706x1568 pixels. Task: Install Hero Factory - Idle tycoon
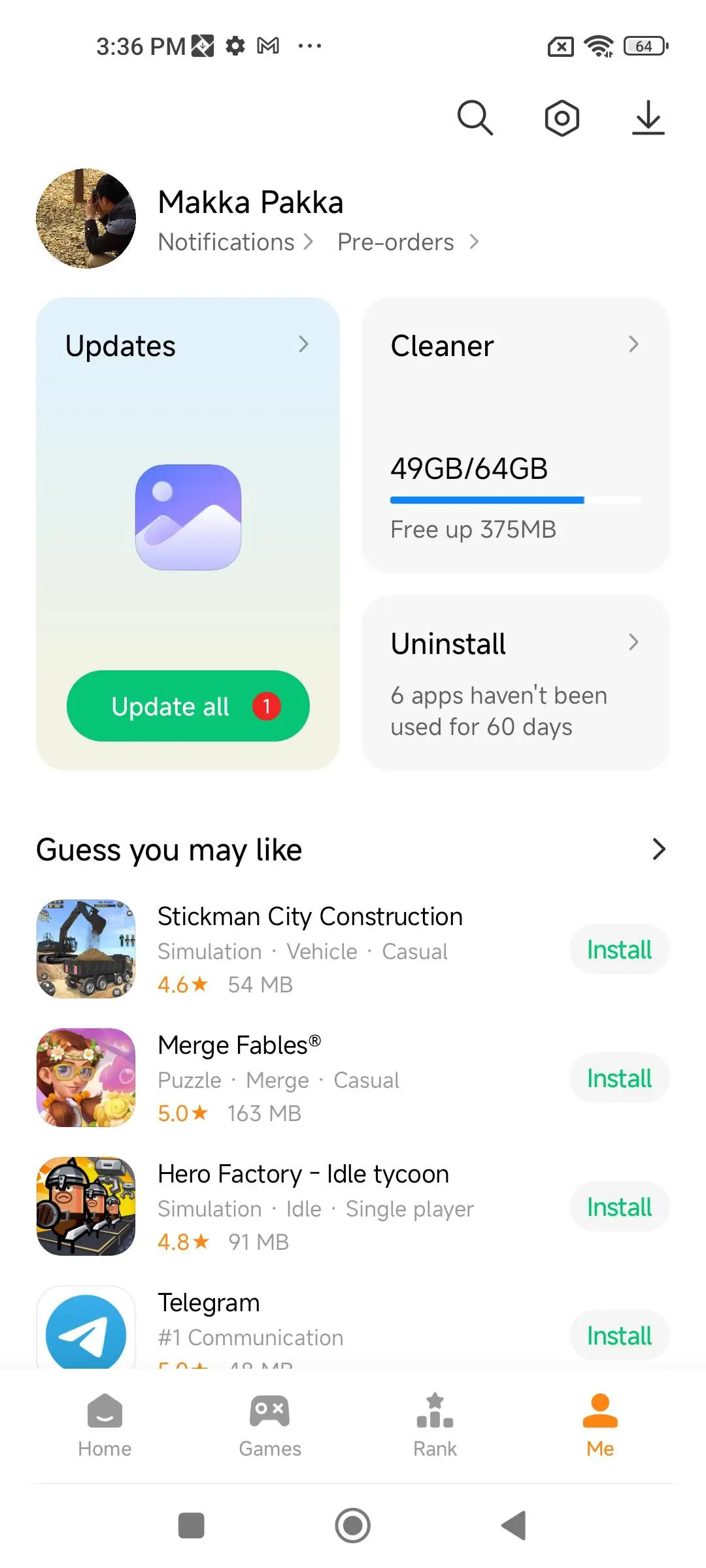pos(618,1207)
